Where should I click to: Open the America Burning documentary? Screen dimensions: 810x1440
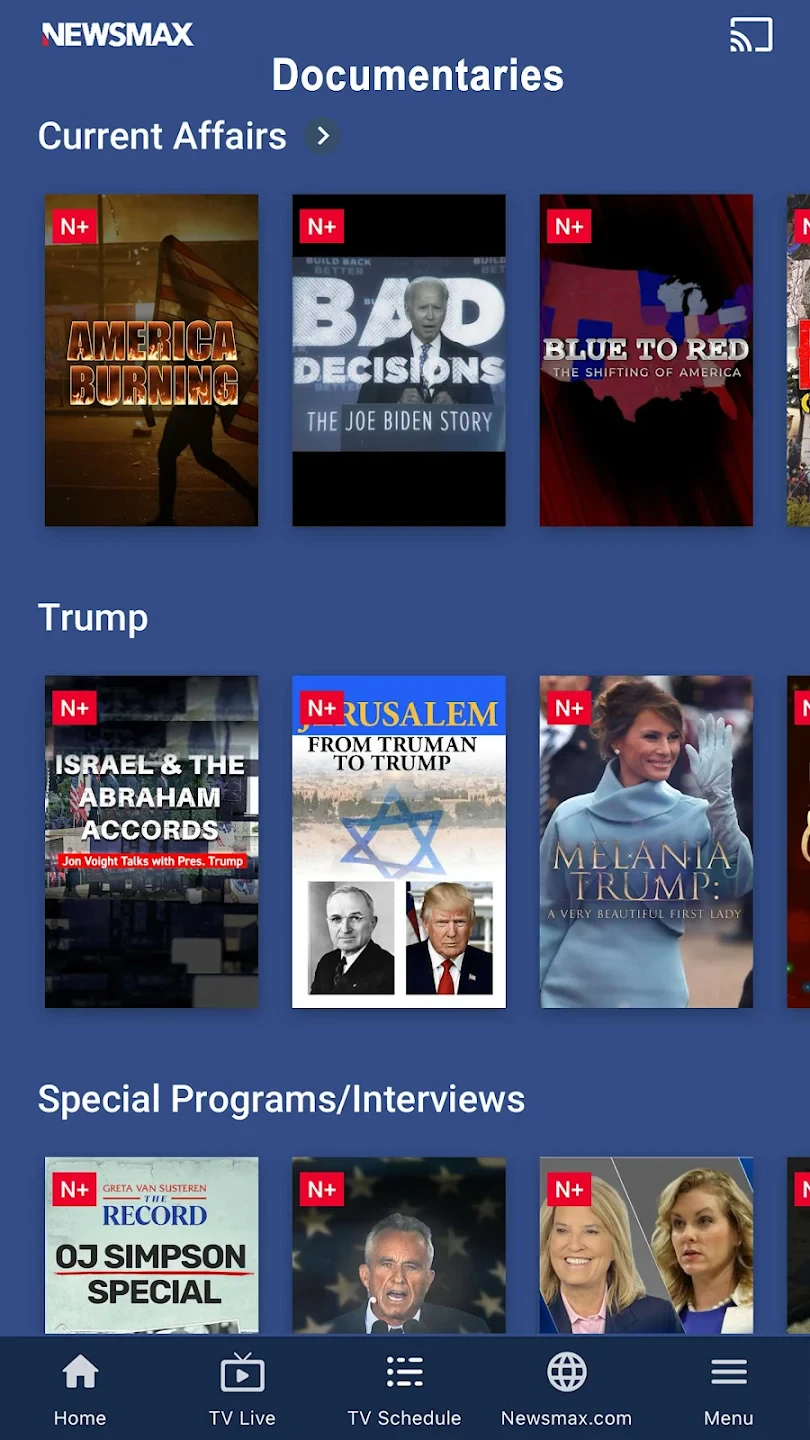tap(151, 360)
